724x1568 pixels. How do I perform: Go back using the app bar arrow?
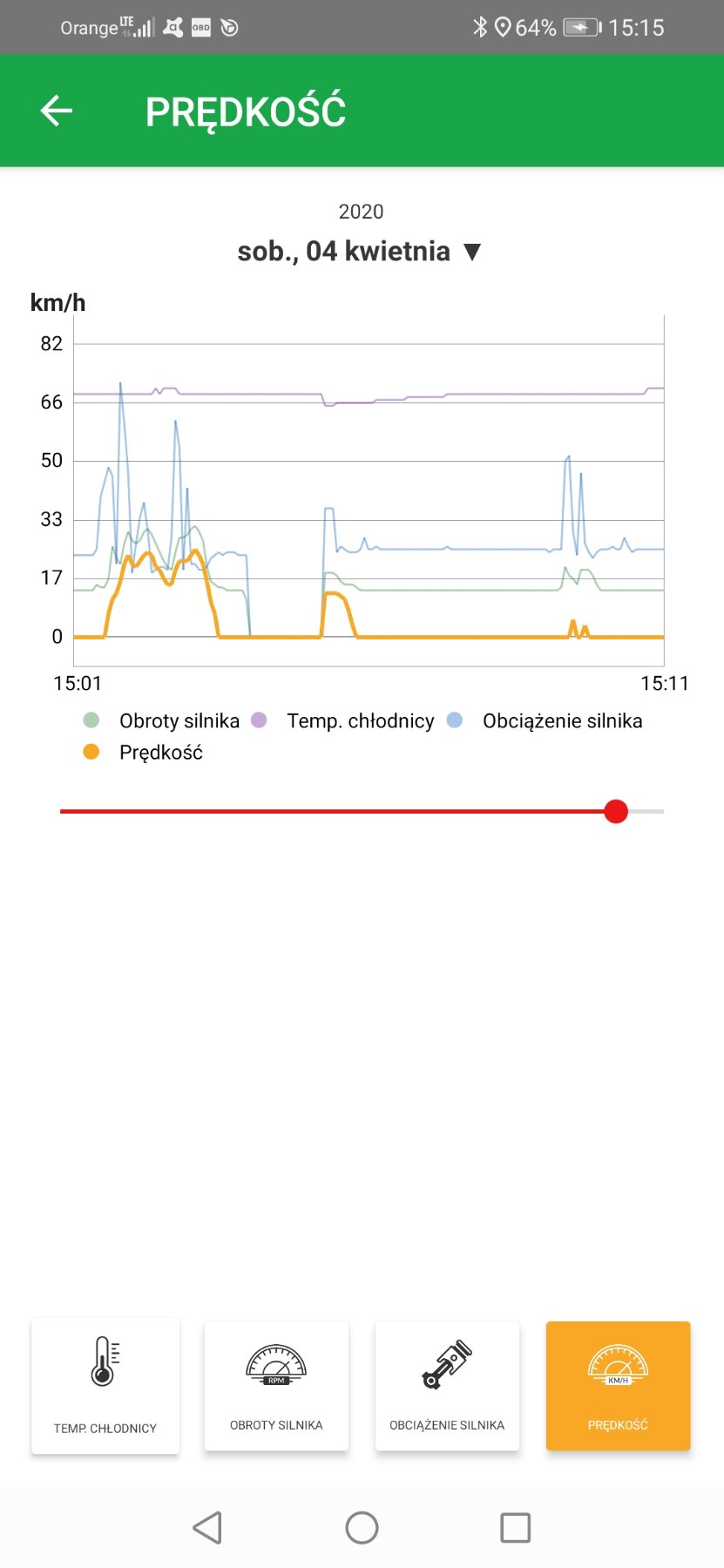(57, 111)
